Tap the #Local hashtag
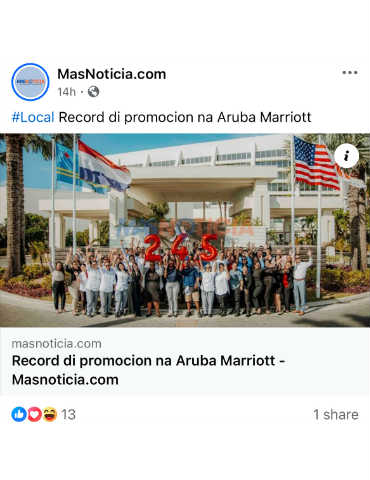The width and height of the screenshot is (370, 480). tap(33, 117)
